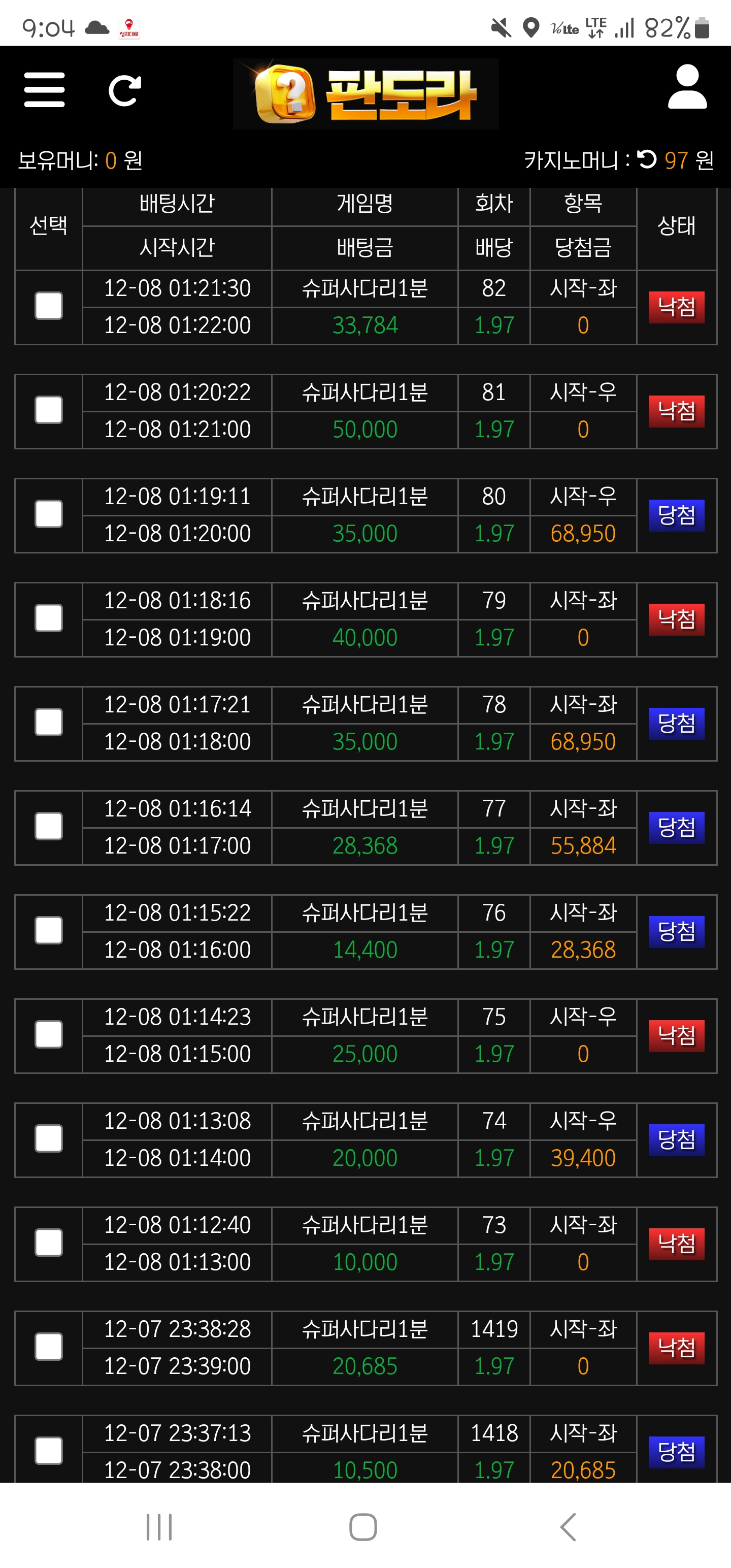Open recent apps from navigation bar
This screenshot has height=1568, width=731.
click(159, 1526)
